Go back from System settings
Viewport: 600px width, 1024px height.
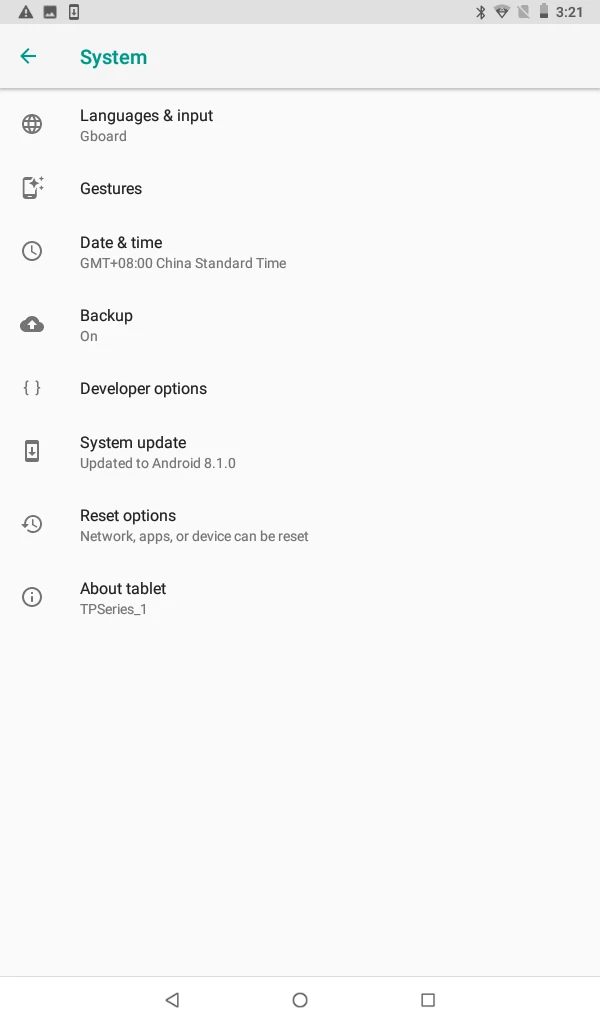click(28, 57)
